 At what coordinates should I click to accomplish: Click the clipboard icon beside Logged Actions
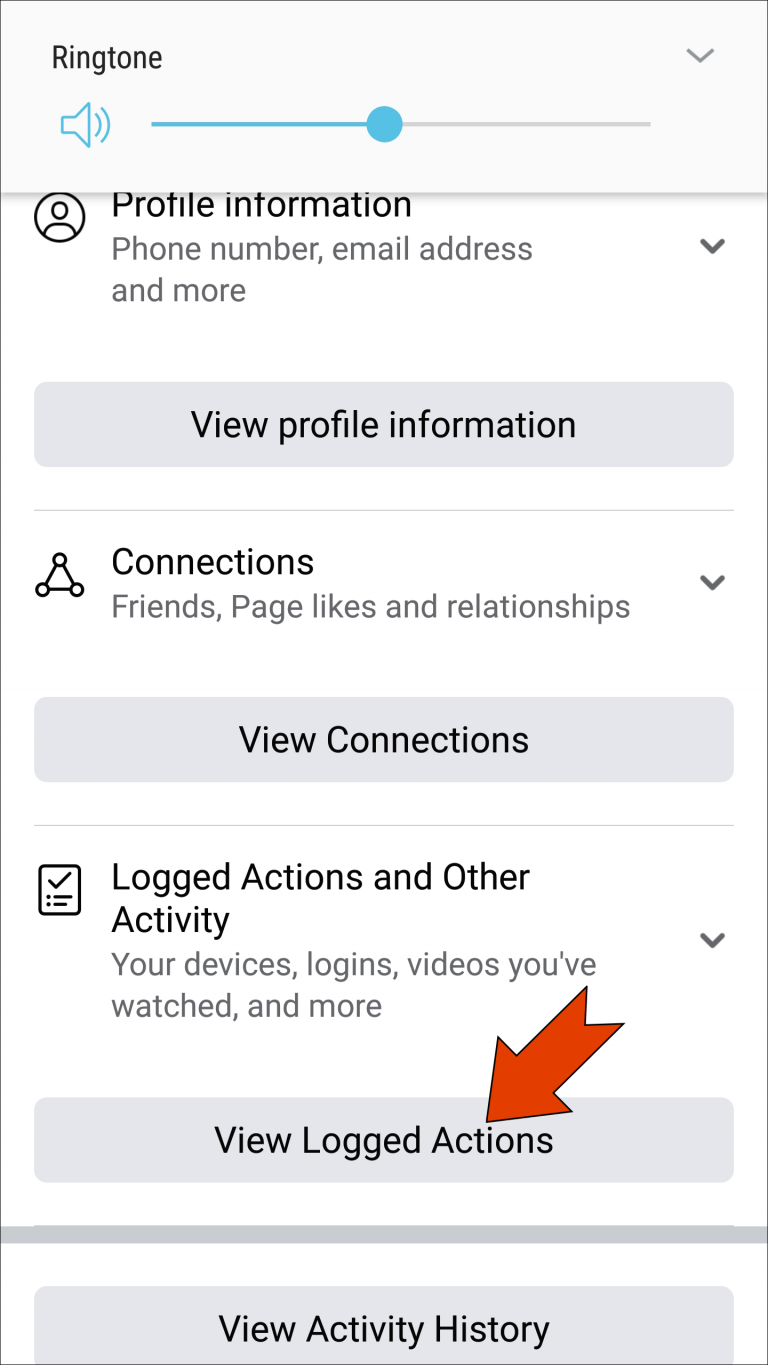[59, 890]
